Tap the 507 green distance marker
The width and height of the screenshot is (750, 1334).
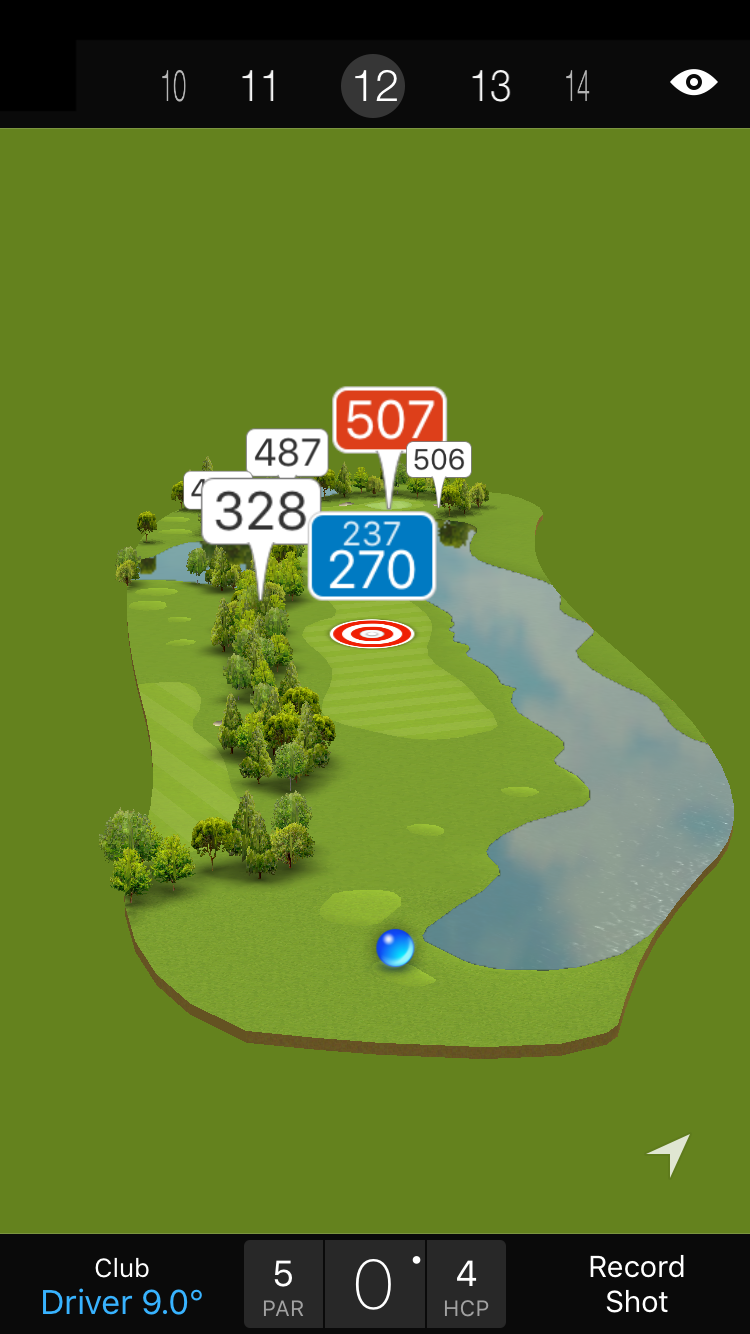pyautogui.click(x=389, y=420)
